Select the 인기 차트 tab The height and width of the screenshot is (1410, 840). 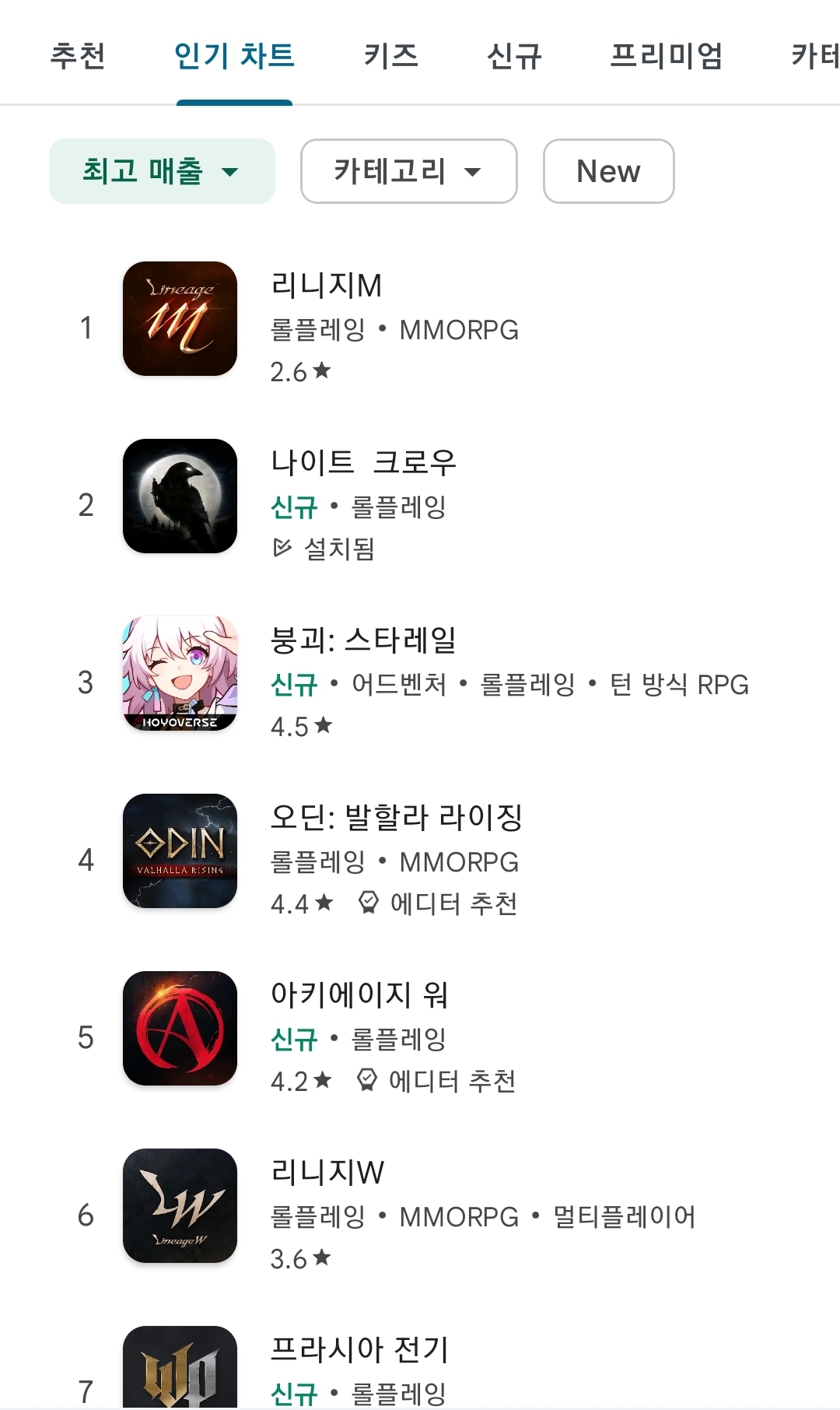point(234,56)
